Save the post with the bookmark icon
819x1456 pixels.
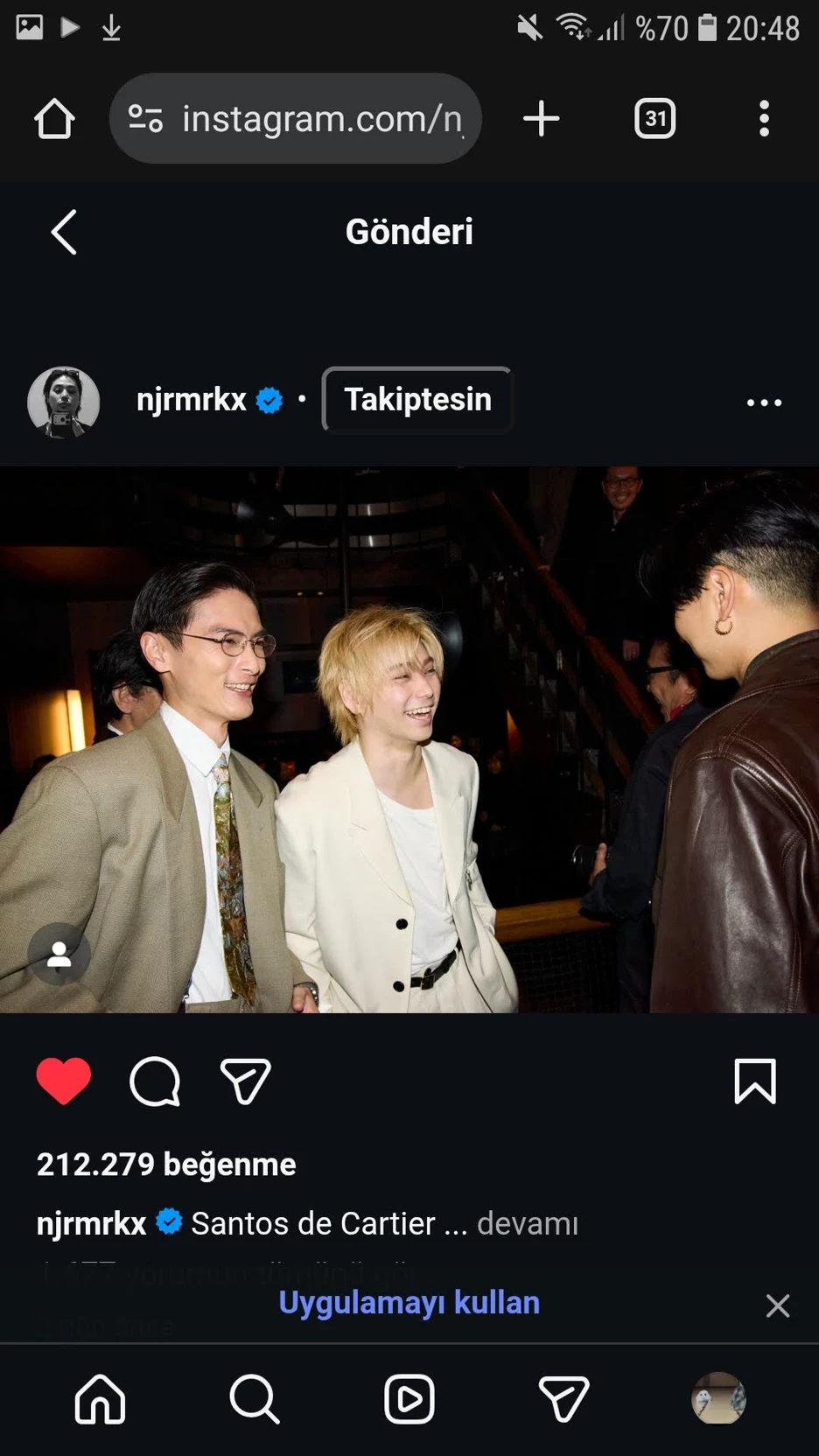point(754,1081)
